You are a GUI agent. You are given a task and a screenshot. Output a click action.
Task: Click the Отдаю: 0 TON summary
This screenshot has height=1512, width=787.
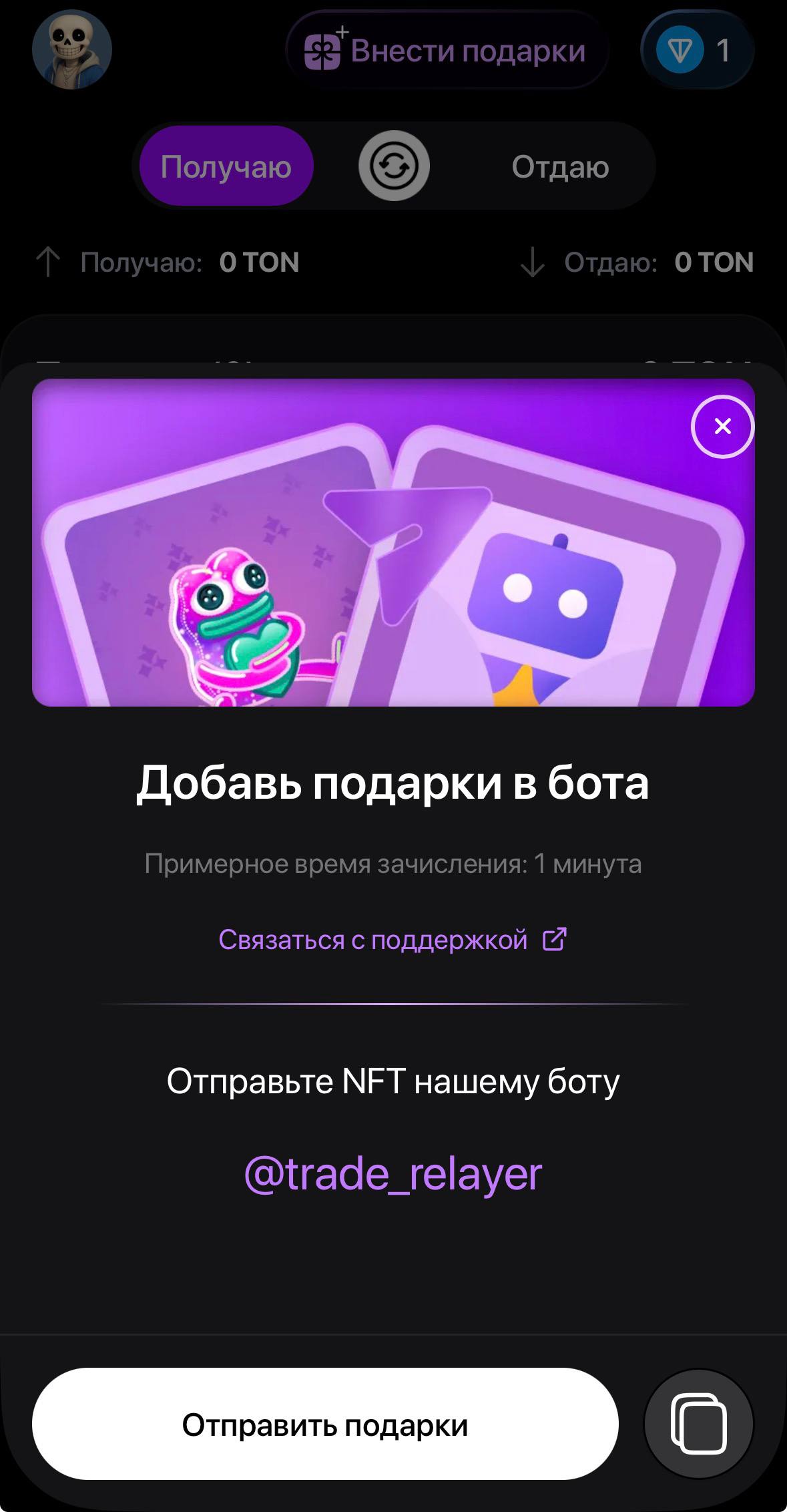(658, 262)
